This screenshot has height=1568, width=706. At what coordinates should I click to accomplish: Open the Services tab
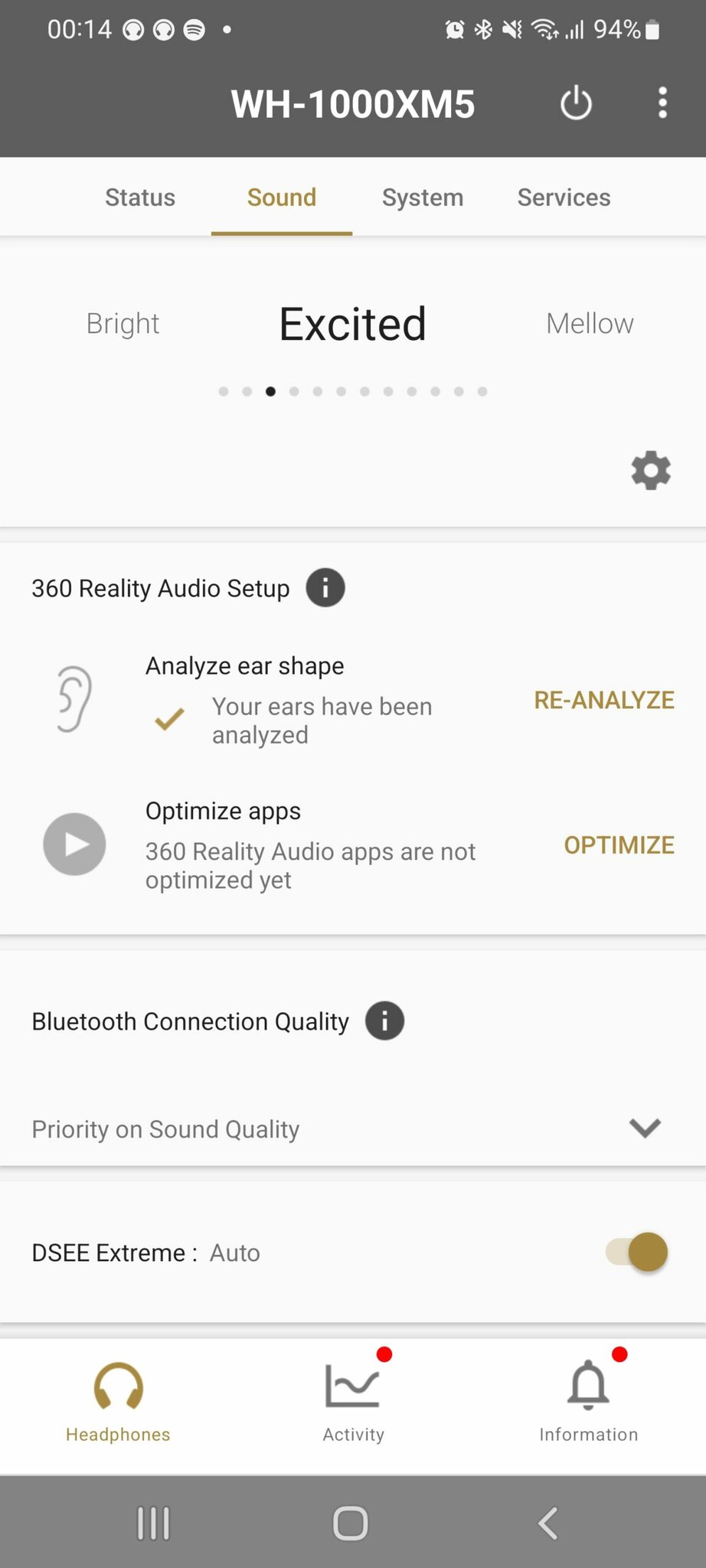tap(564, 198)
